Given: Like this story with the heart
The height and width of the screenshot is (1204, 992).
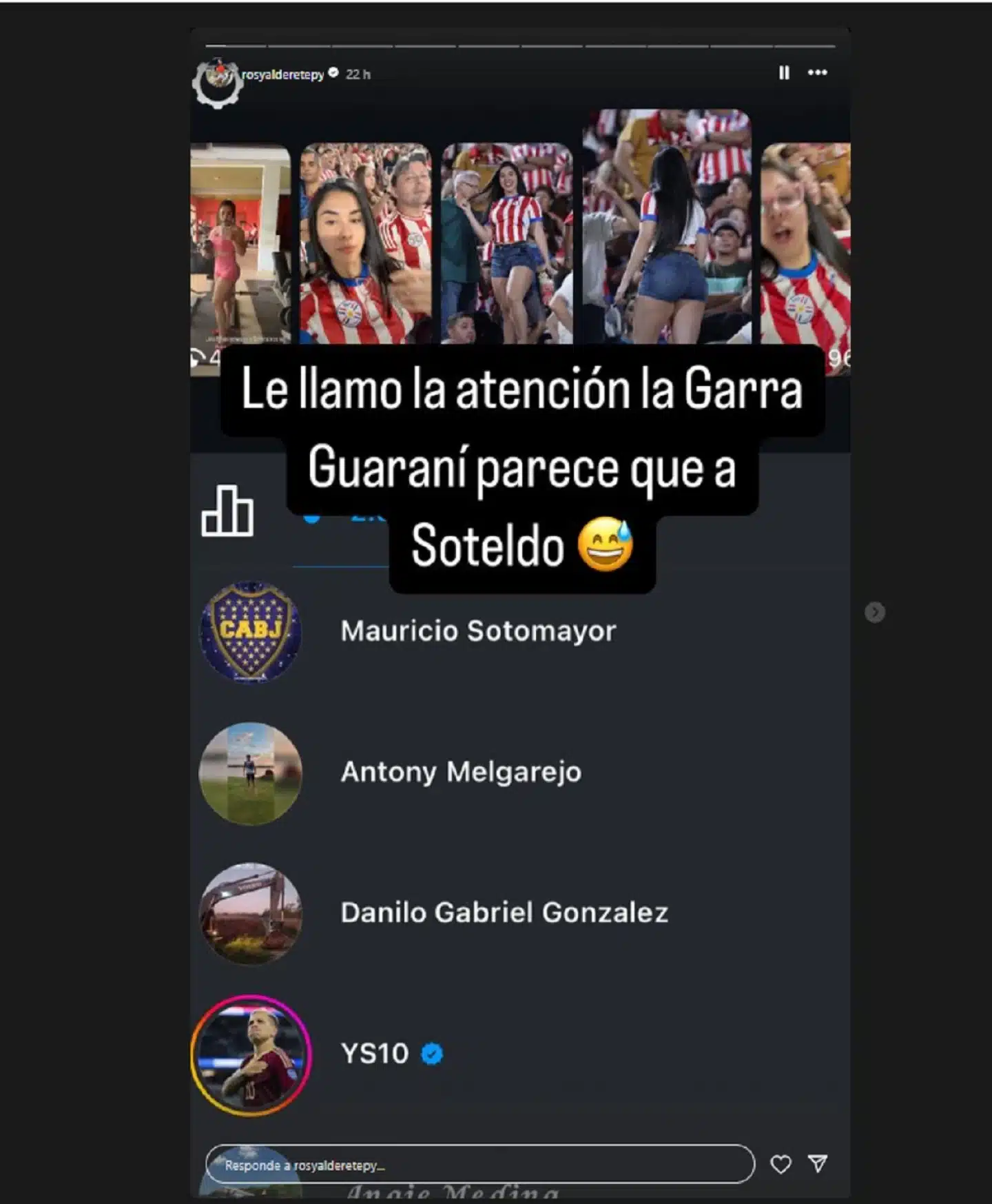Looking at the screenshot, I should 781,1165.
